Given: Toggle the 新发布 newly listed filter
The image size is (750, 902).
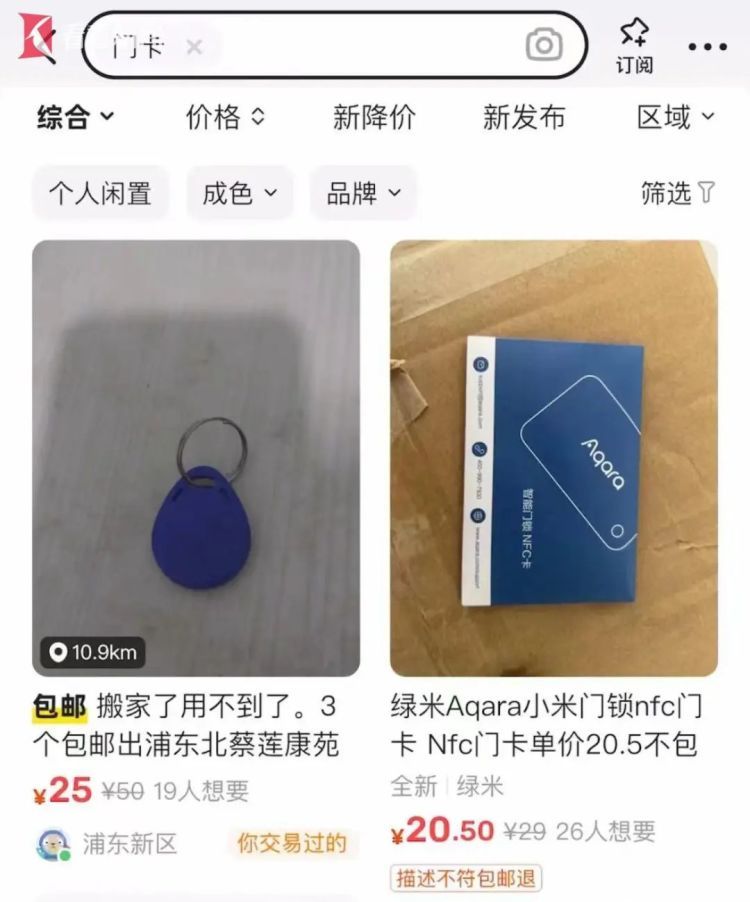Looking at the screenshot, I should point(524,117).
